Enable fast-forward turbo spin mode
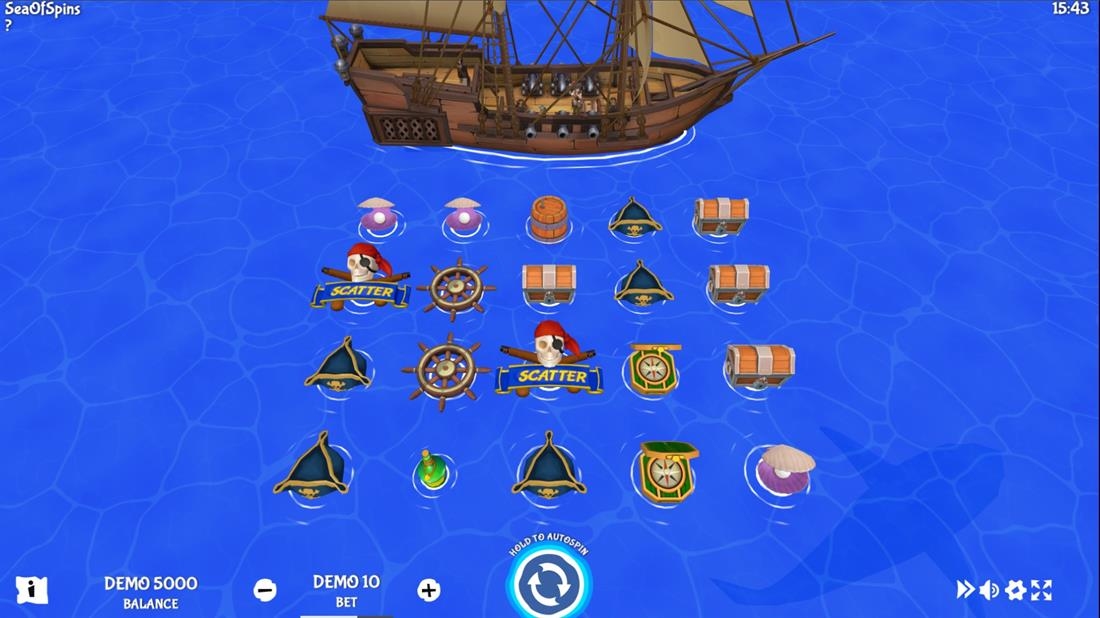The height and width of the screenshot is (618, 1100). (965, 590)
